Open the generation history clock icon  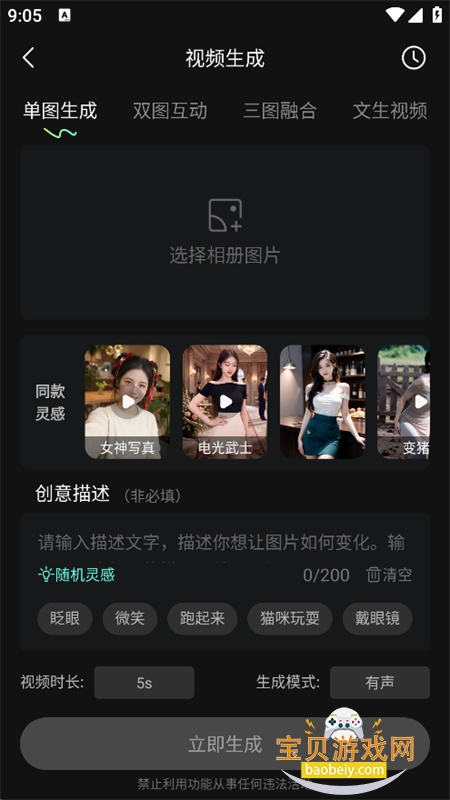[413, 58]
